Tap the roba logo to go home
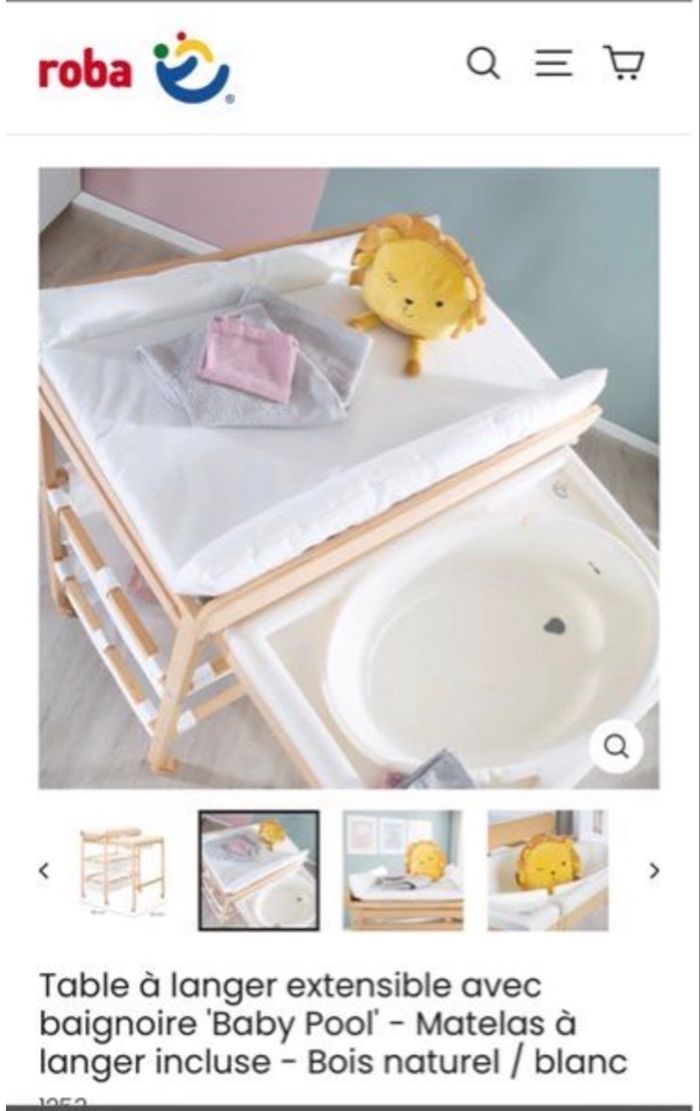Image resolution: width=700 pixels, height=1111 pixels. pos(135,69)
